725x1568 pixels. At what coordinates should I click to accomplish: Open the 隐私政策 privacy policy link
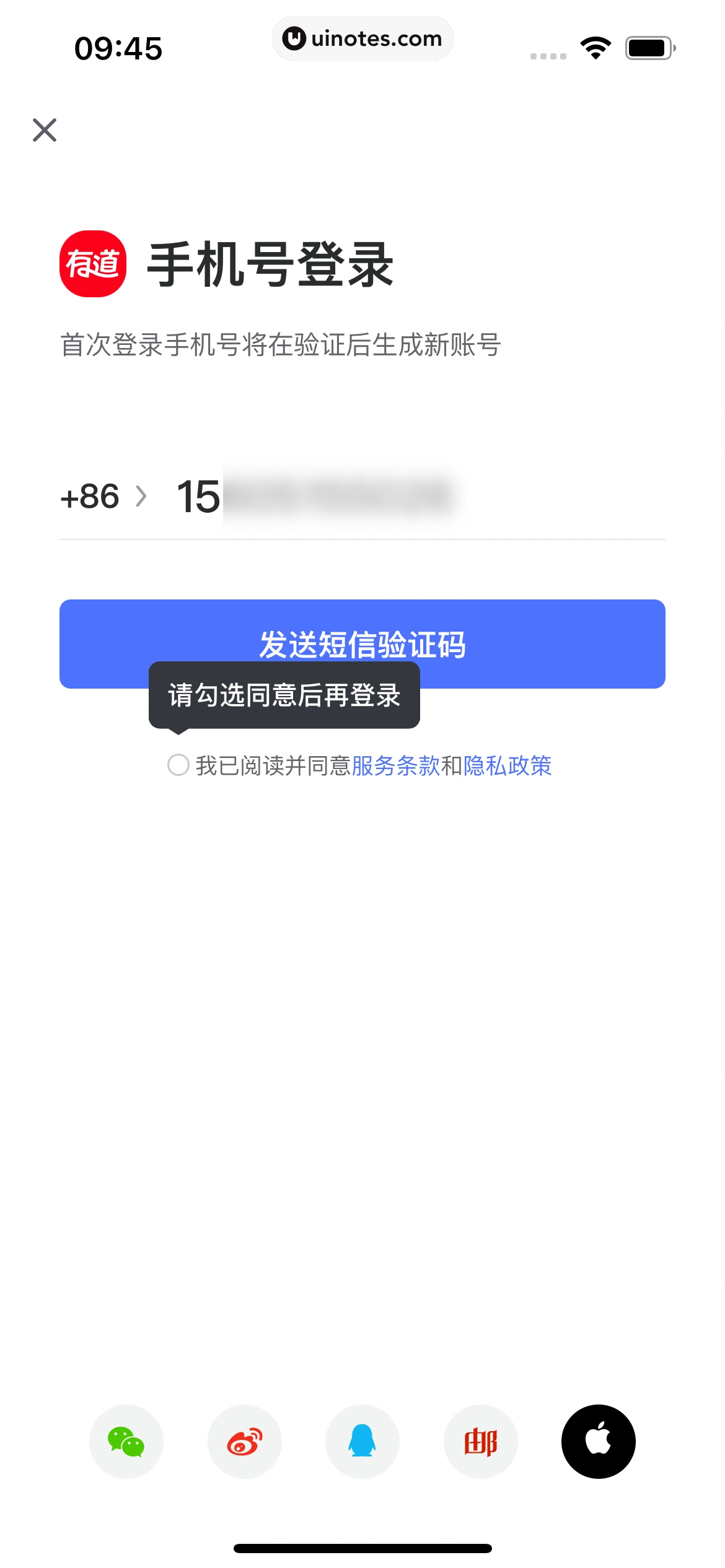pyautogui.click(x=508, y=767)
